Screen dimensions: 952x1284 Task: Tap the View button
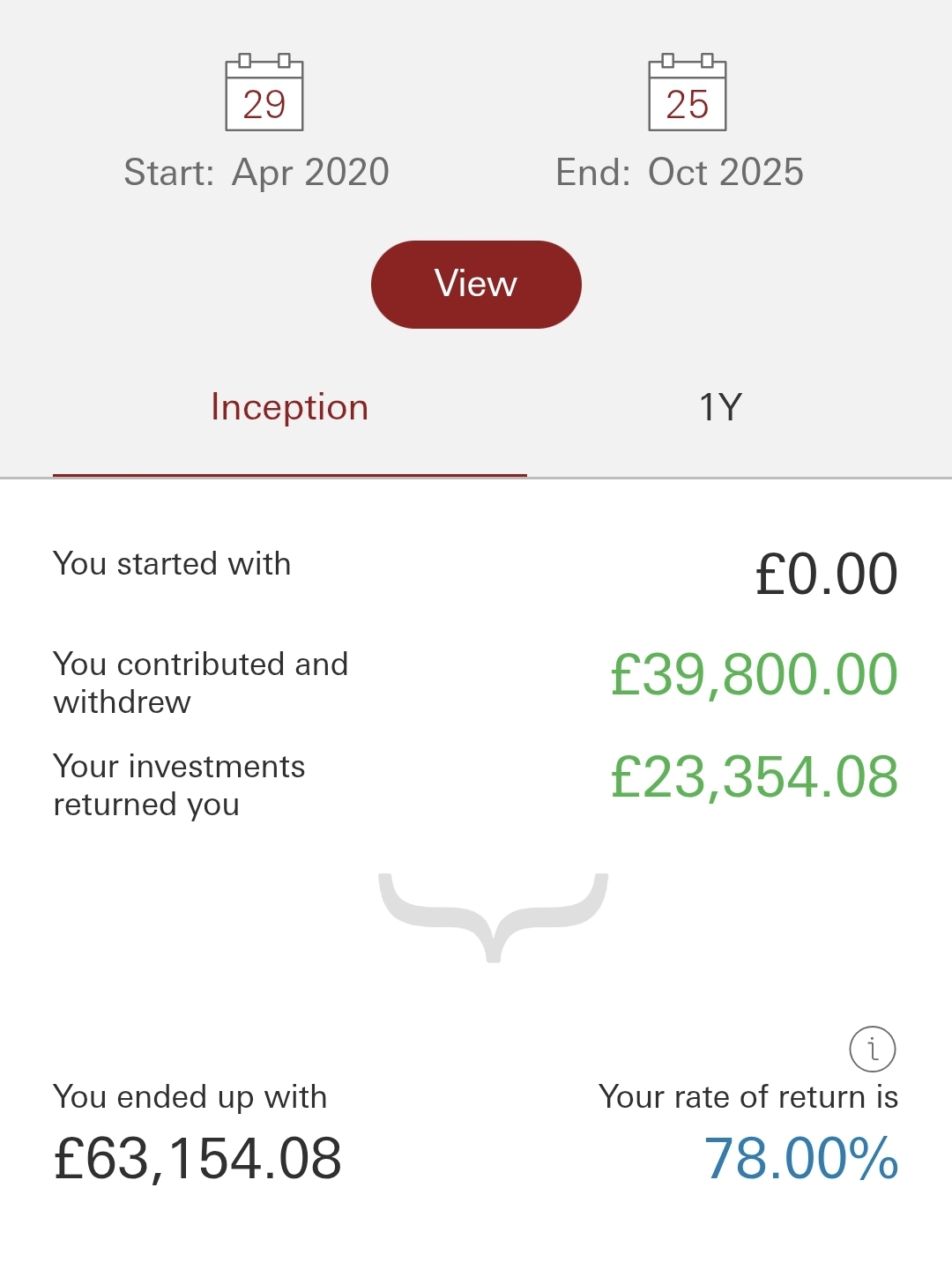point(476,285)
